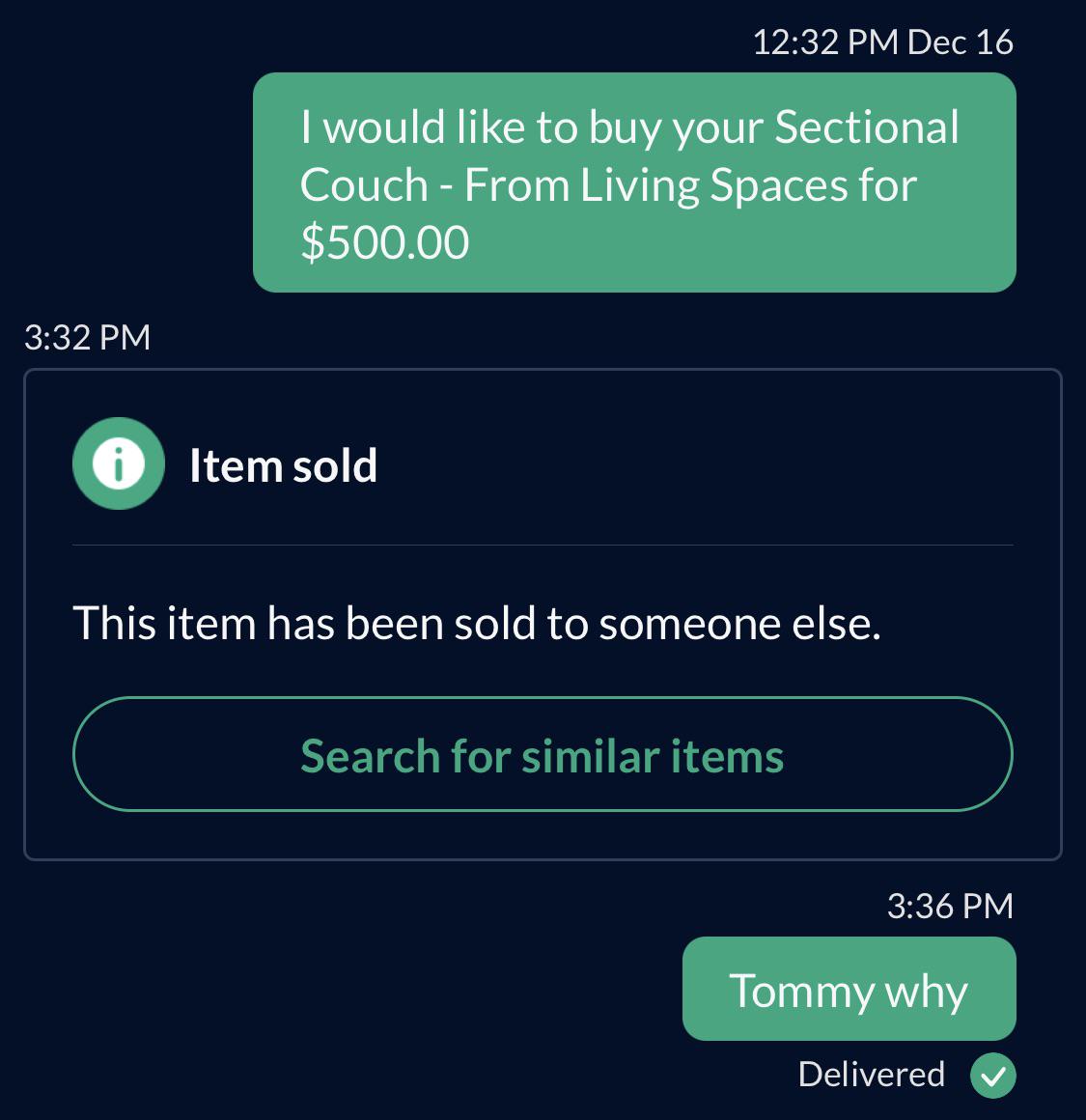Viewport: 1086px width, 1120px height.
Task: Click the Item sold heading
Action: (x=284, y=464)
